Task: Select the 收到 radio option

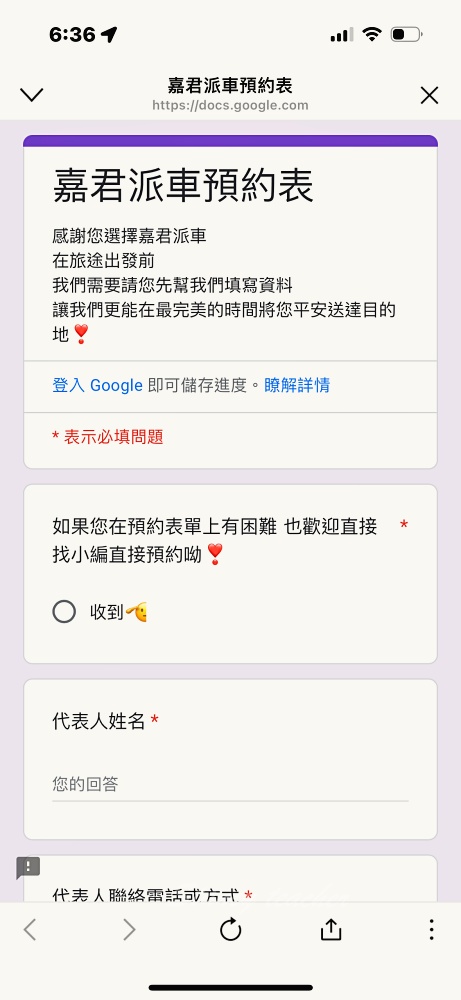Action: pos(64,612)
